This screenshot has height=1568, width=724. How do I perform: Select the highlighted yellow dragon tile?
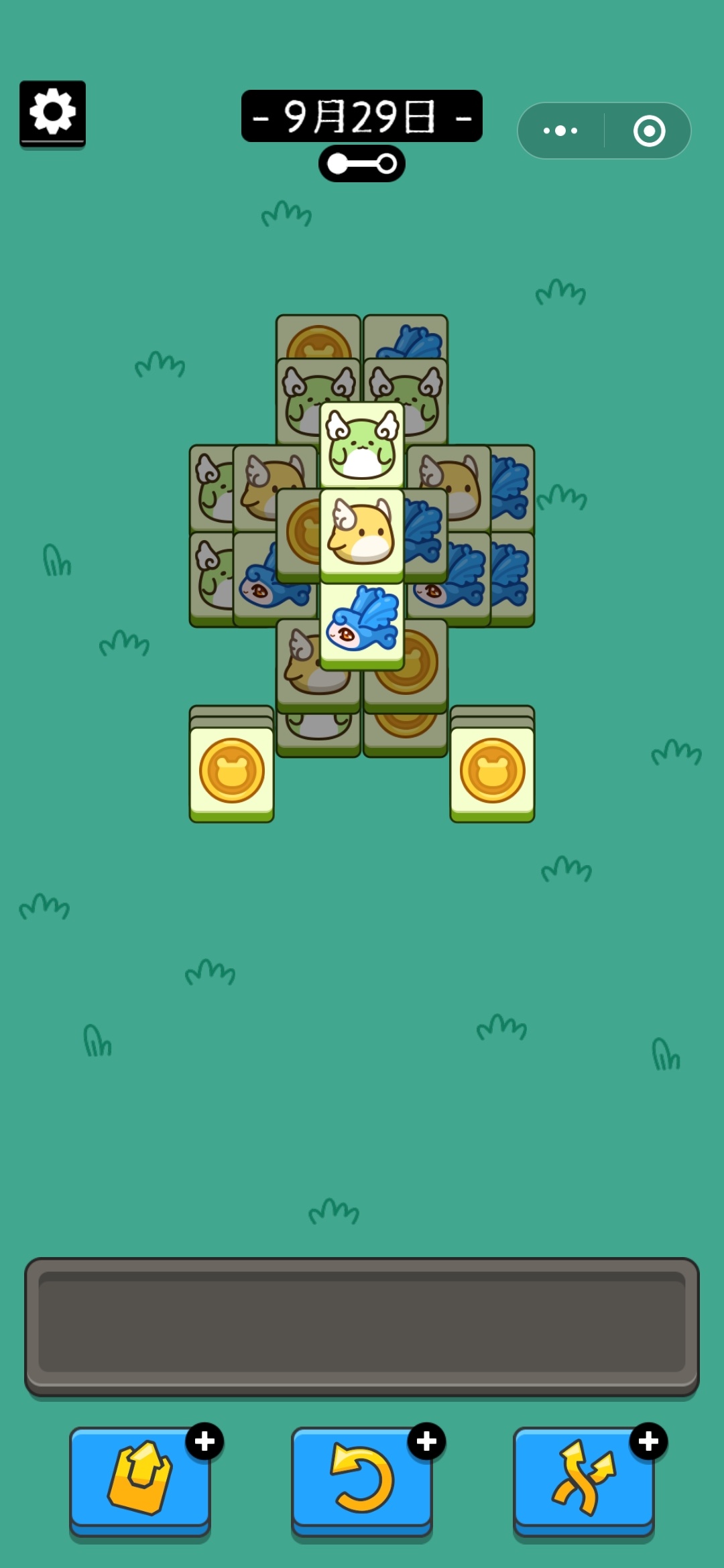(362, 533)
